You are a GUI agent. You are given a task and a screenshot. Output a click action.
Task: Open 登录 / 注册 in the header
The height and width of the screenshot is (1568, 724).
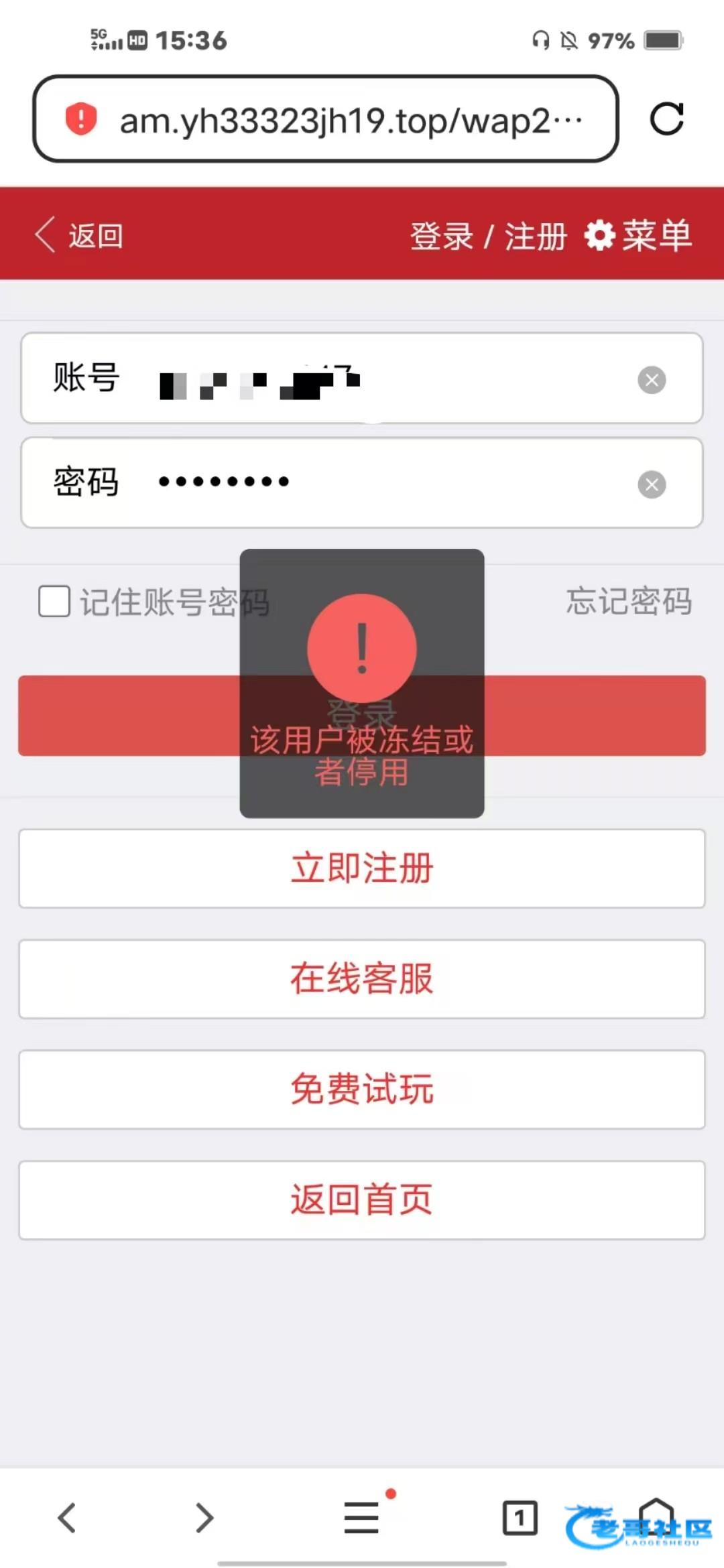pos(488,237)
